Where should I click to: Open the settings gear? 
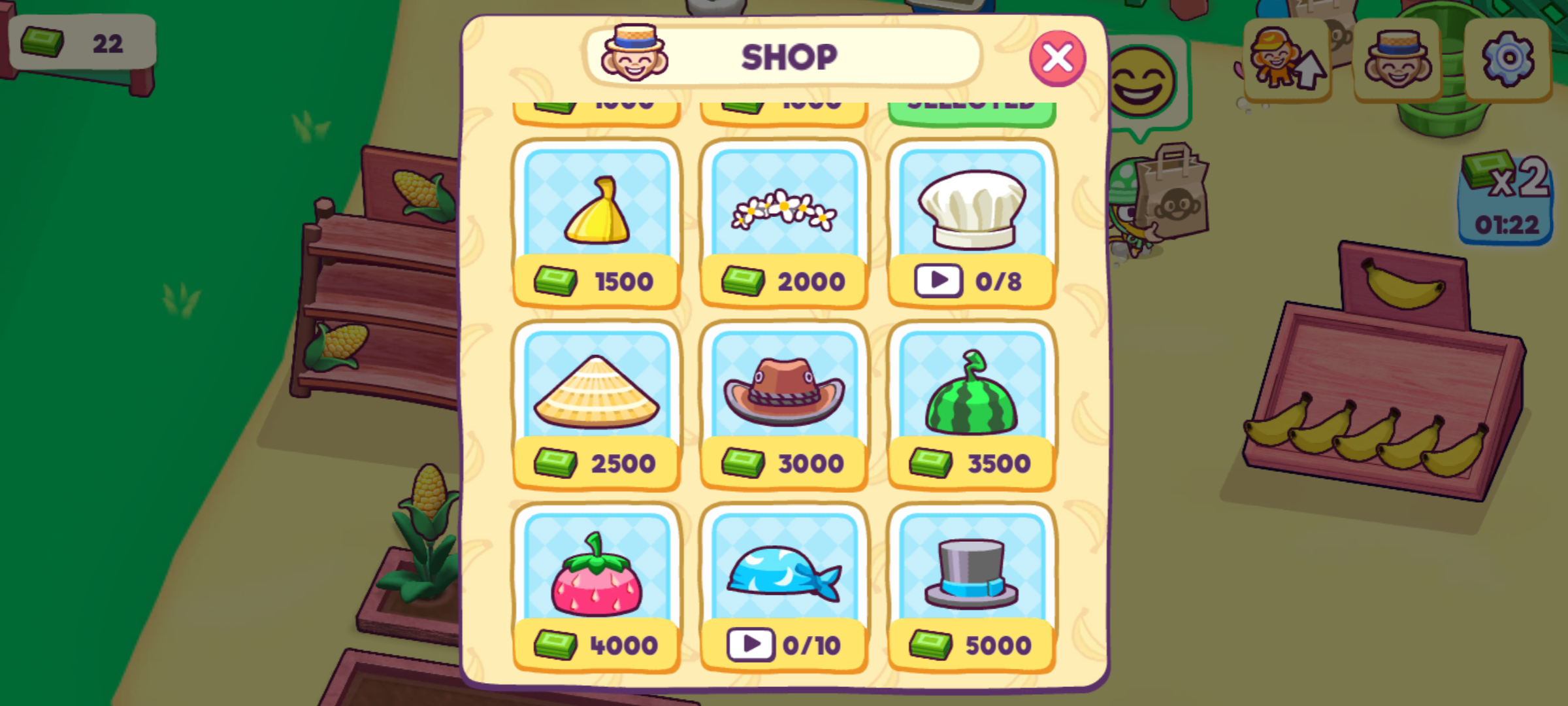pos(1507,59)
